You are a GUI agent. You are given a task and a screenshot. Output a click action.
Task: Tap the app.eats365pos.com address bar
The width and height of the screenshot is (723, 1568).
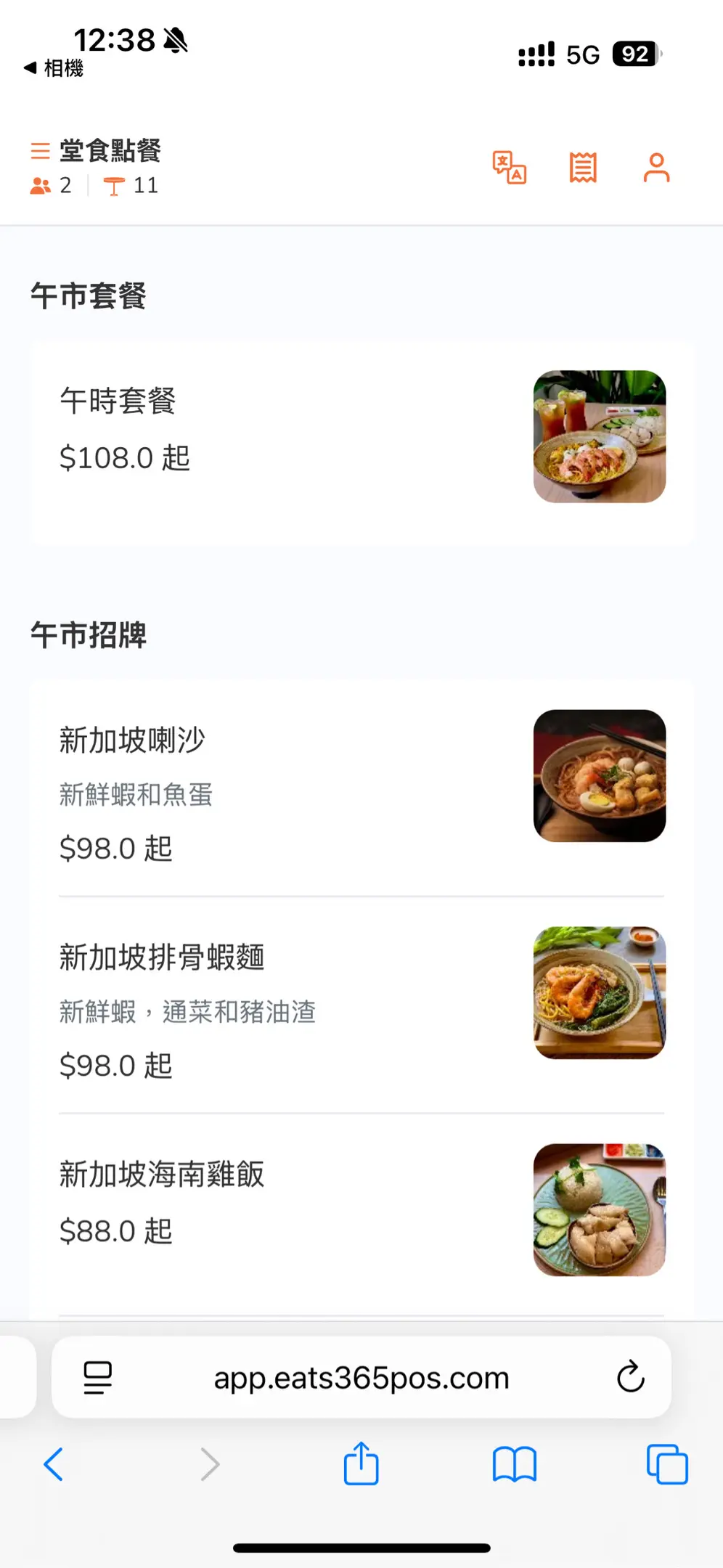click(x=361, y=1377)
